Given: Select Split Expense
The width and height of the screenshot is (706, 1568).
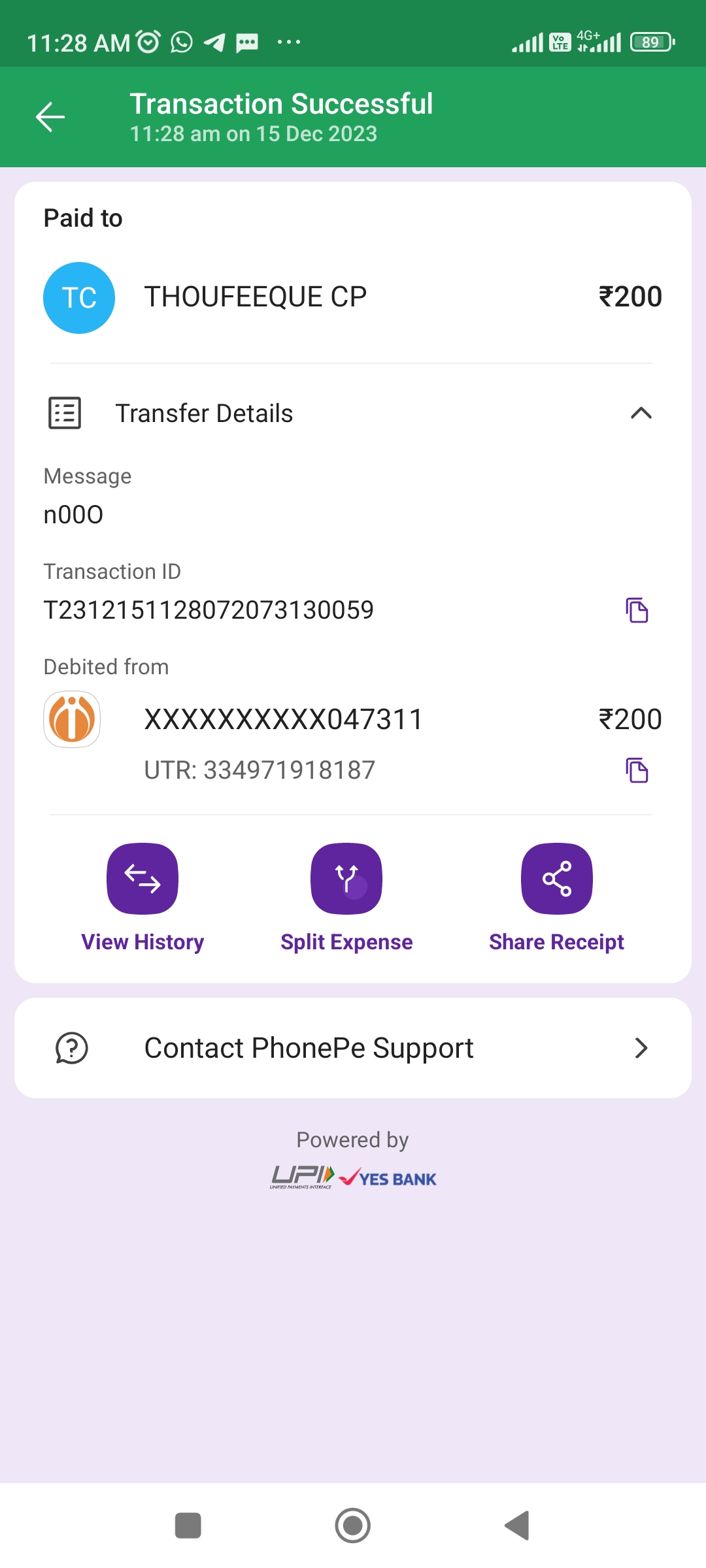Looking at the screenshot, I should [x=346, y=879].
